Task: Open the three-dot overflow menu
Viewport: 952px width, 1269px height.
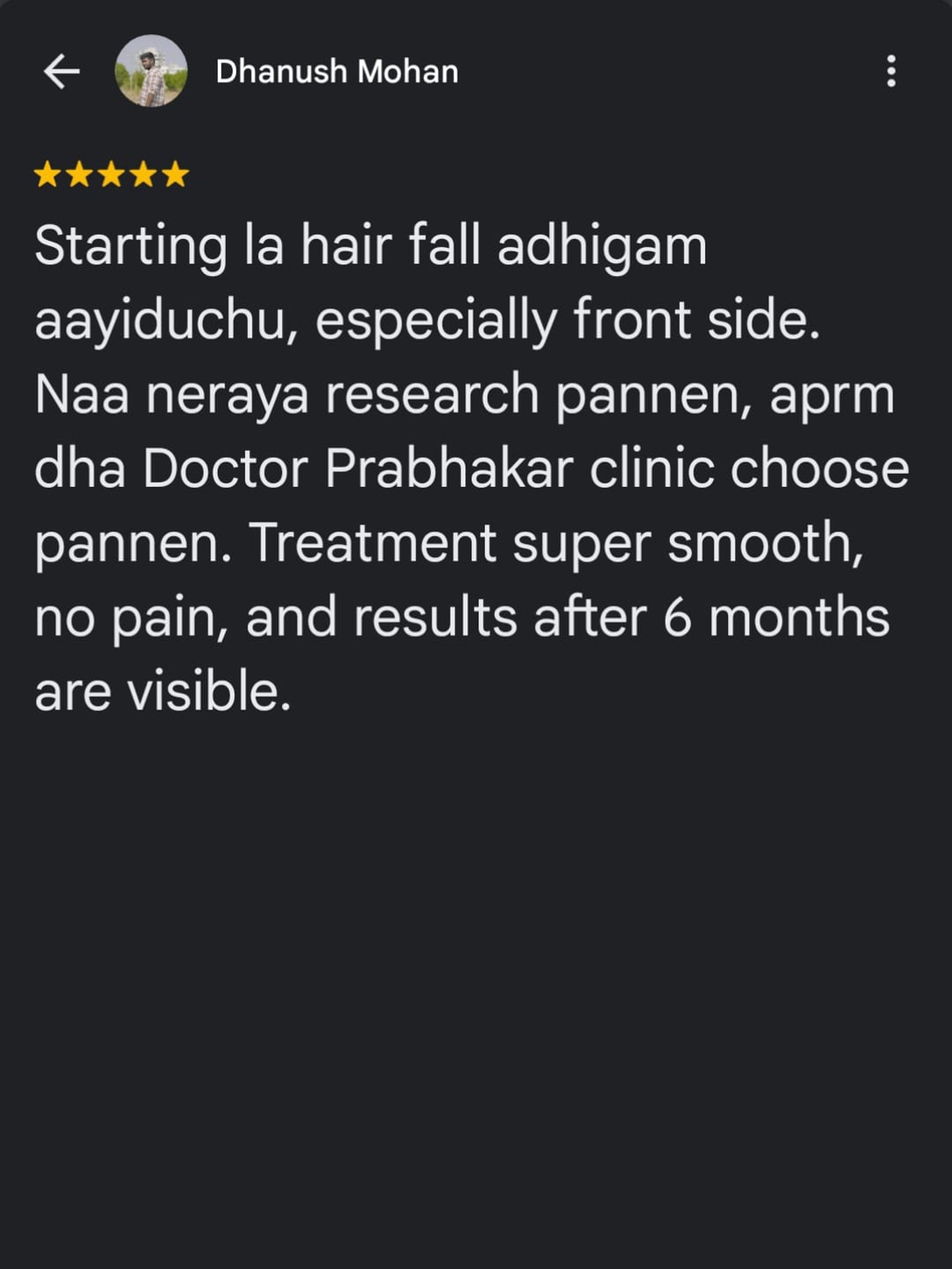Action: click(x=891, y=72)
